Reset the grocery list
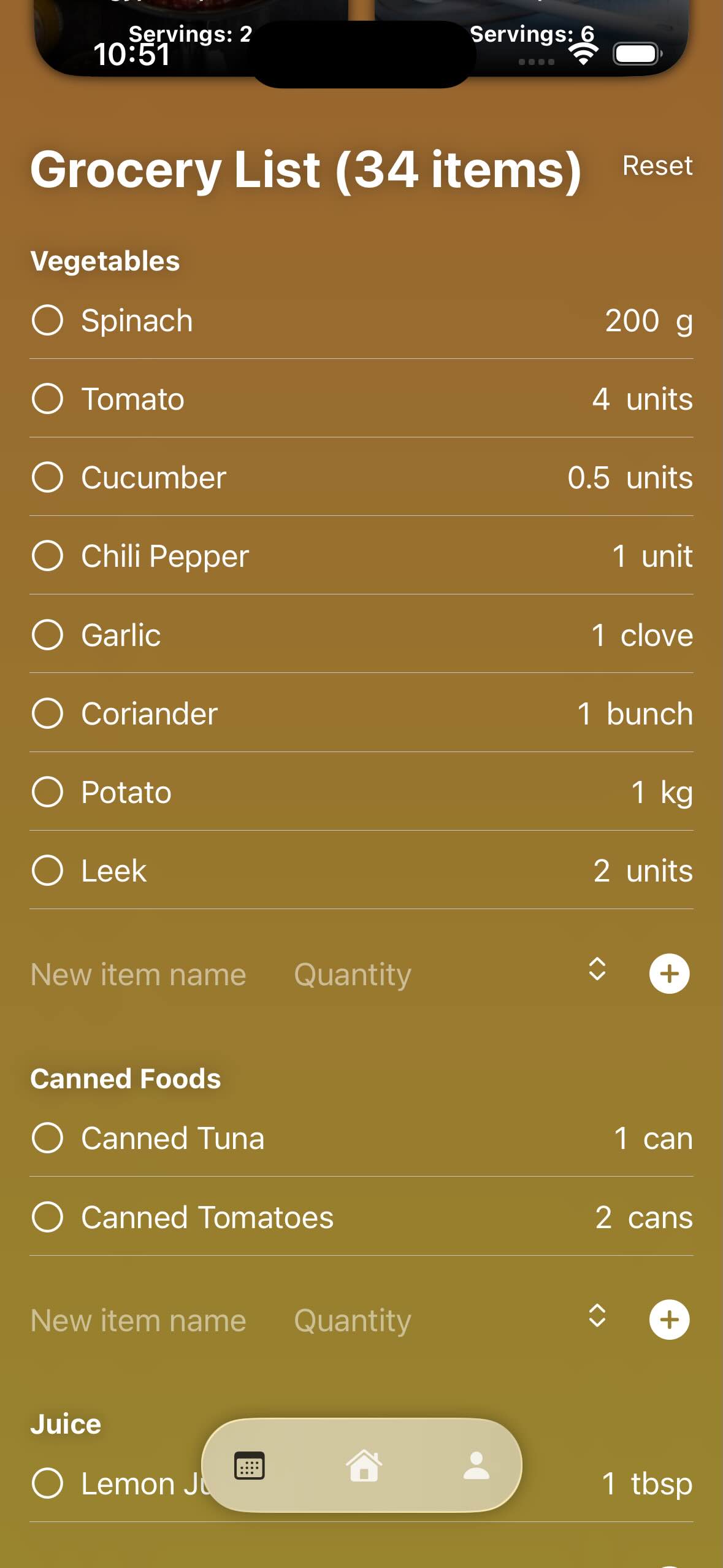This screenshot has width=723, height=1568. pyautogui.click(x=657, y=166)
